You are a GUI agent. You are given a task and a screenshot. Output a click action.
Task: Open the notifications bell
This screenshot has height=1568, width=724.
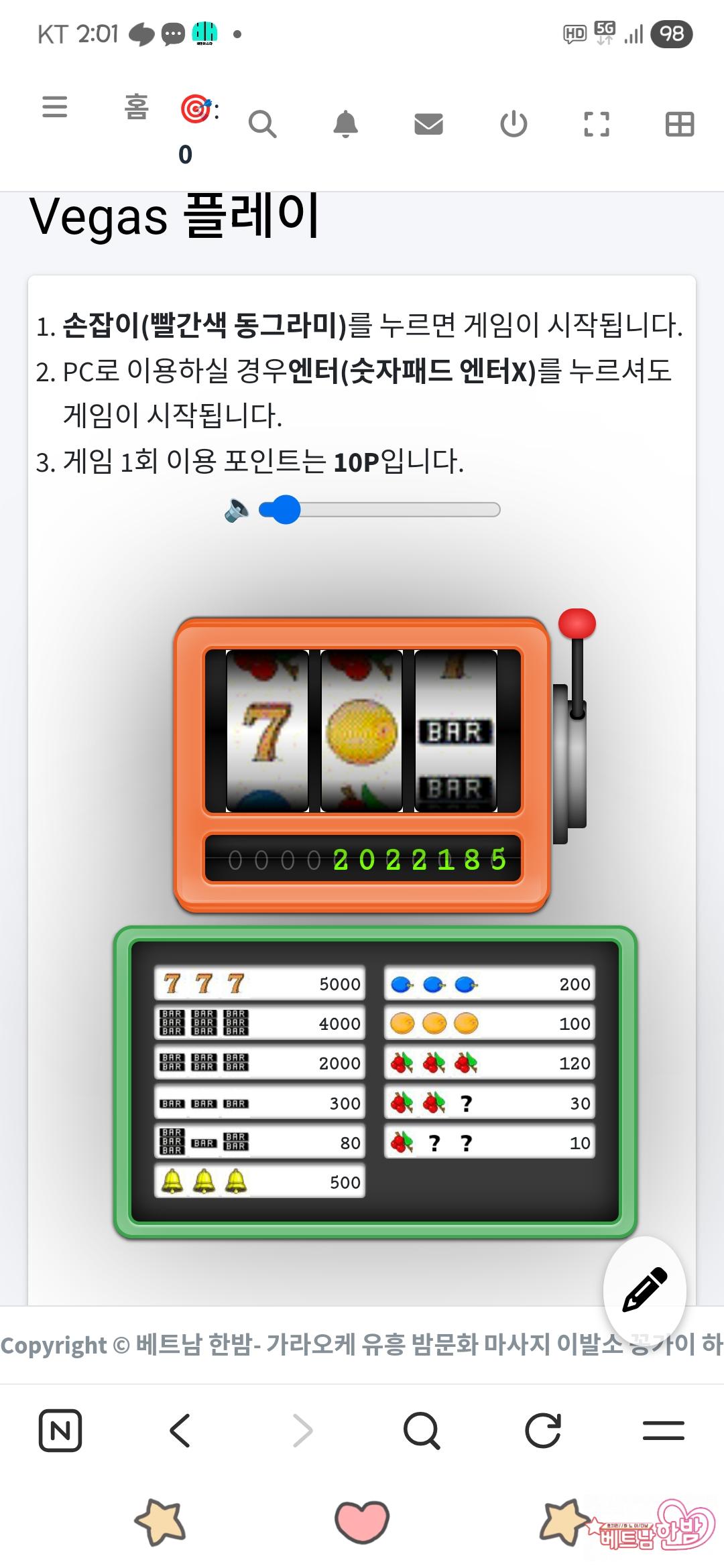tap(345, 125)
